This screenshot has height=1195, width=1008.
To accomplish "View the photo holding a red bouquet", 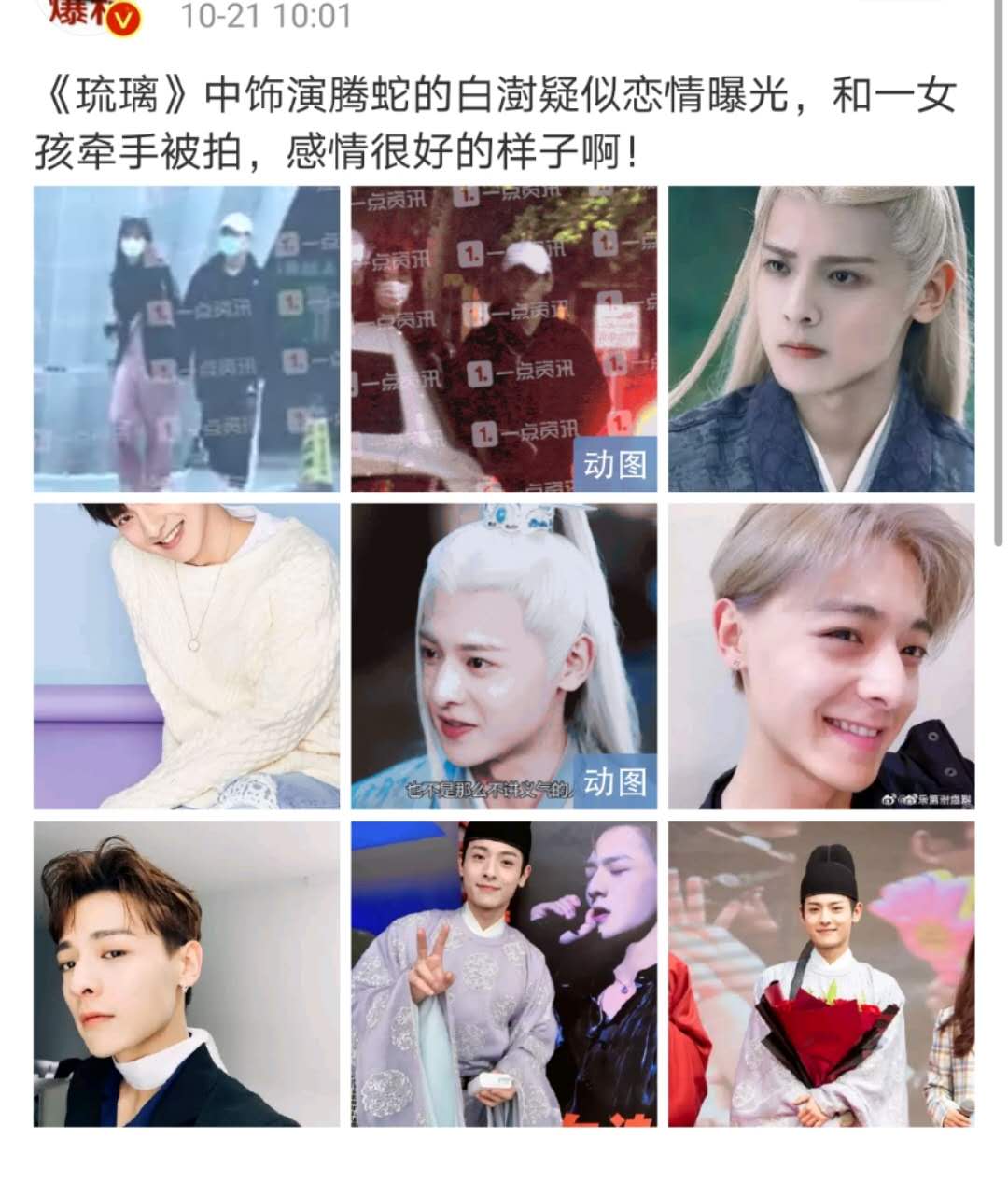I will (821, 974).
